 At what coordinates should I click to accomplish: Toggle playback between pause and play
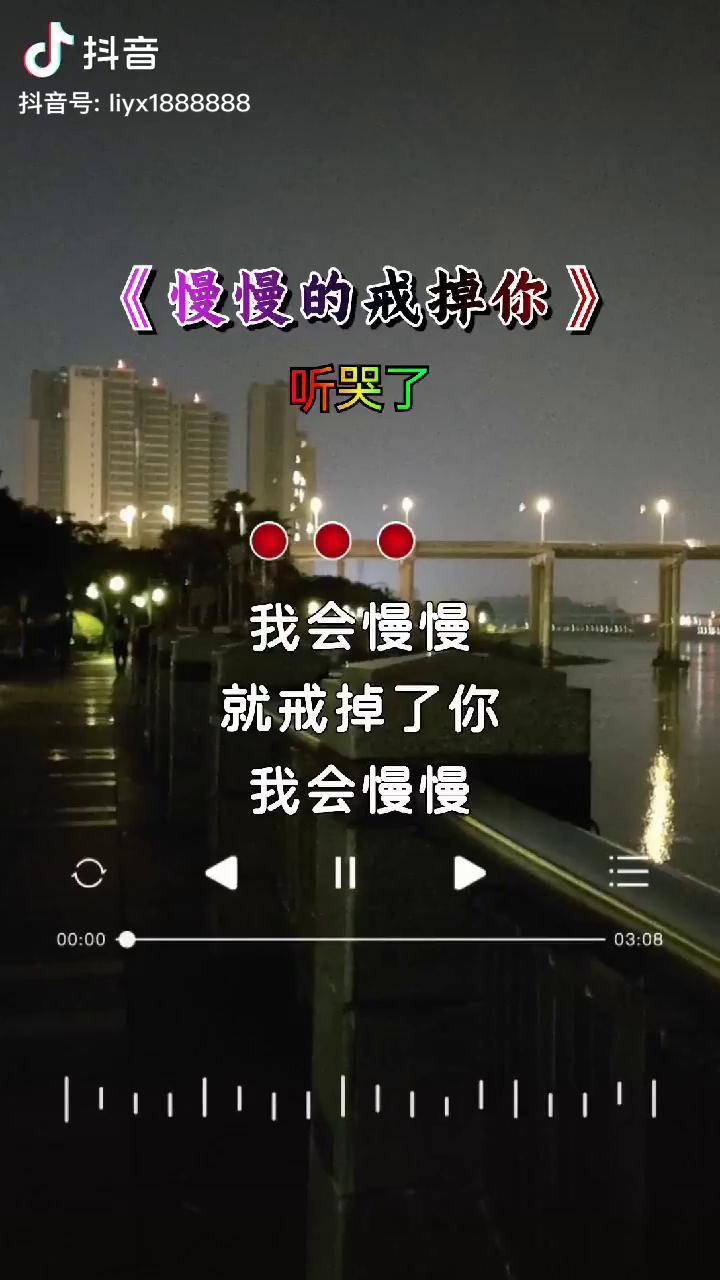point(344,873)
